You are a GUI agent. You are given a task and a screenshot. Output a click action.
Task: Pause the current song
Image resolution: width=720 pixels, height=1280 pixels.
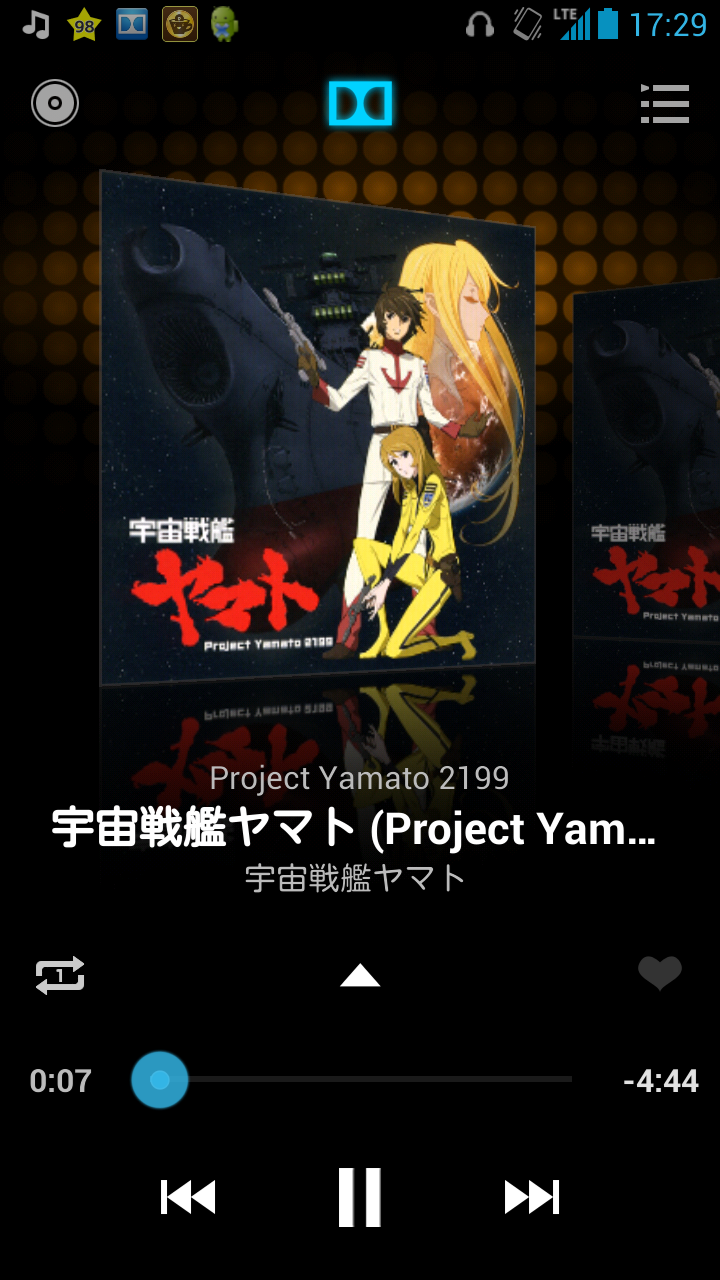pyautogui.click(x=360, y=1197)
